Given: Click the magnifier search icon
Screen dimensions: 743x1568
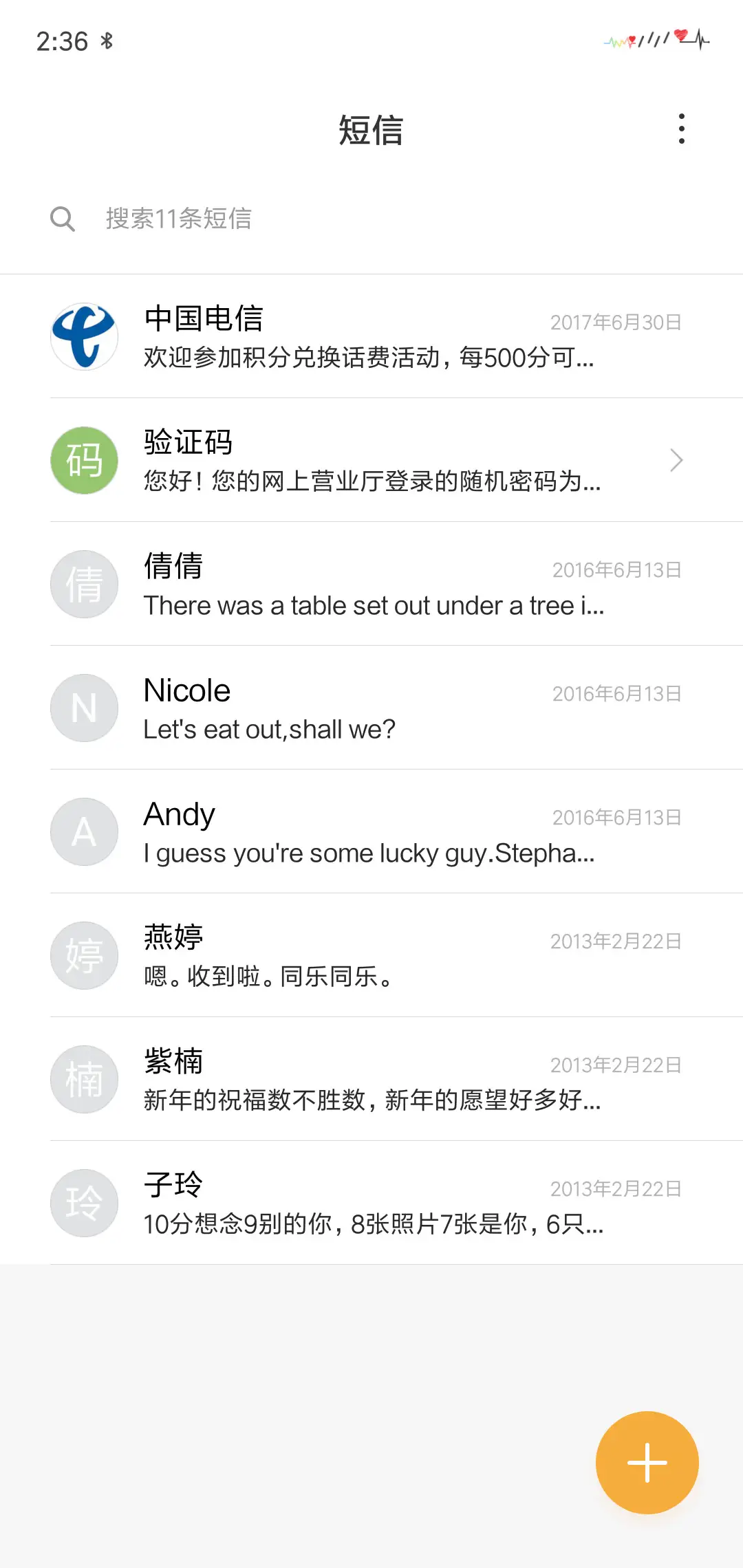Looking at the screenshot, I should click(x=63, y=219).
